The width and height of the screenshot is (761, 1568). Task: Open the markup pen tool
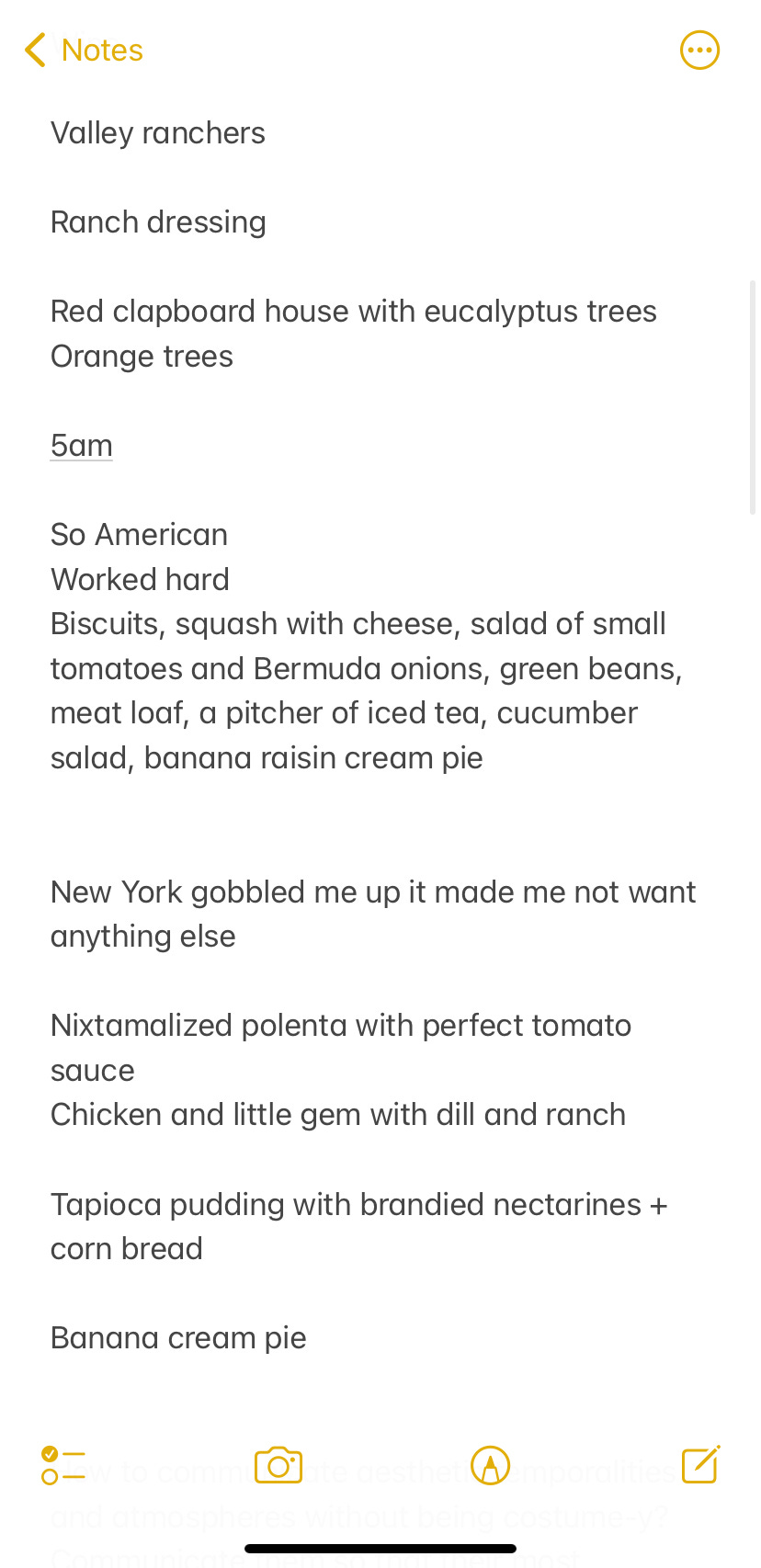tap(490, 1465)
